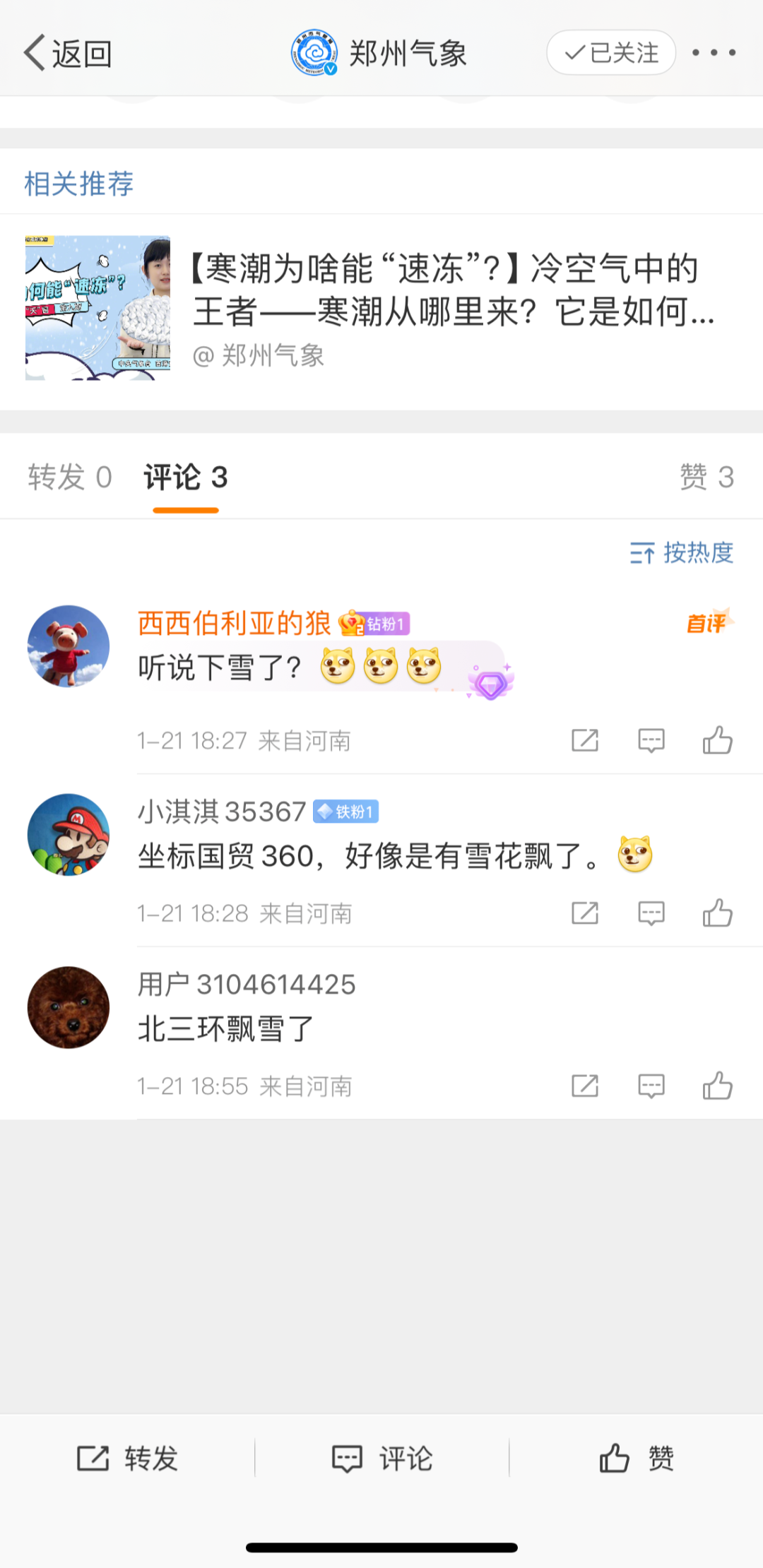763x1568 pixels.
Task: Switch to the 转发 0 tab
Action: [x=70, y=477]
